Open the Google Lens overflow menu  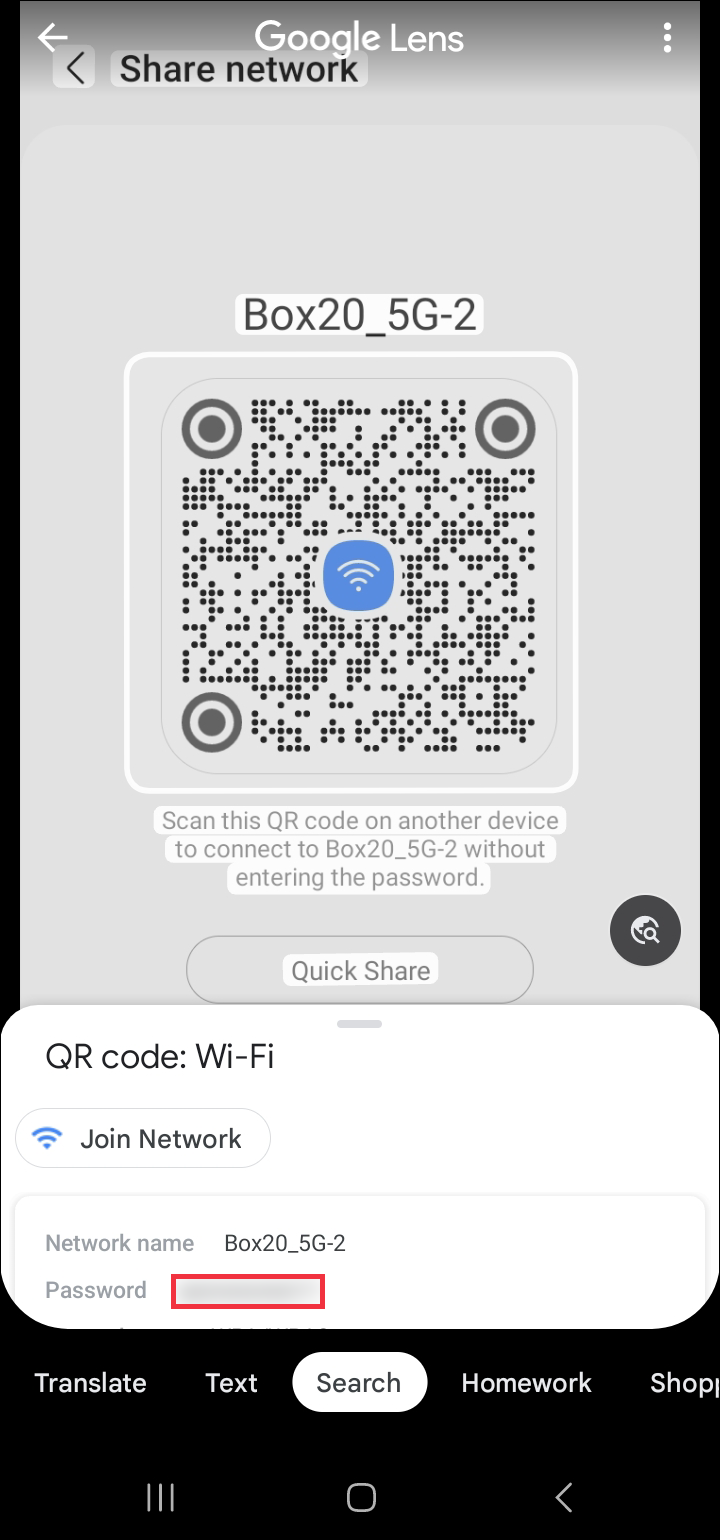click(667, 38)
